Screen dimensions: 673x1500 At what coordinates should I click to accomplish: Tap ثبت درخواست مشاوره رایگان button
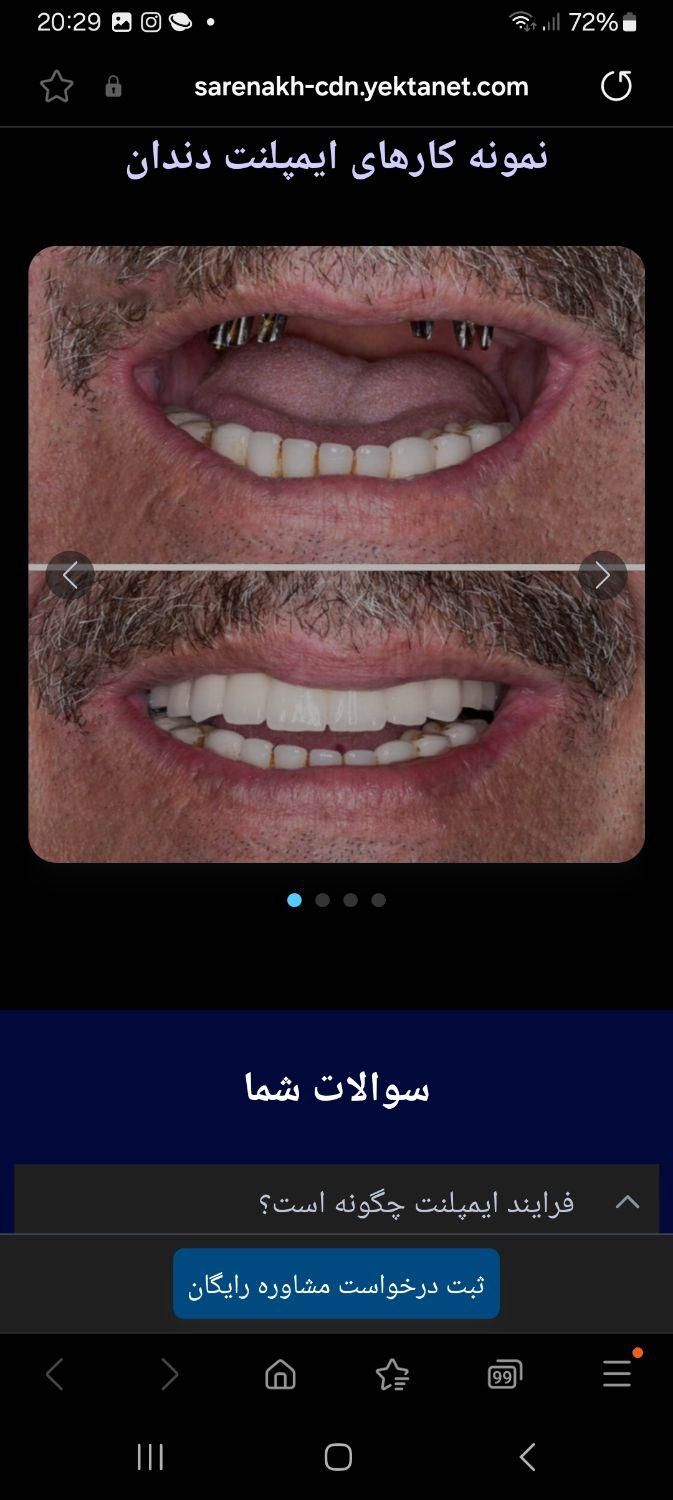tap(336, 1284)
